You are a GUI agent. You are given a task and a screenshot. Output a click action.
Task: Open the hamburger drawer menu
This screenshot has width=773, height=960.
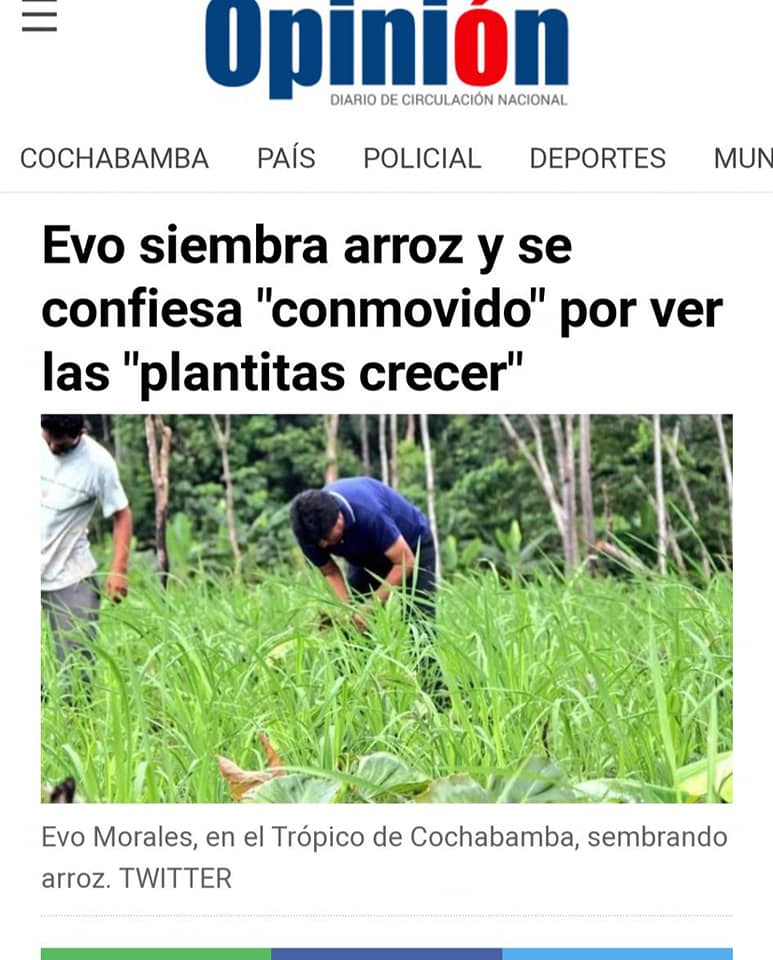(x=39, y=17)
